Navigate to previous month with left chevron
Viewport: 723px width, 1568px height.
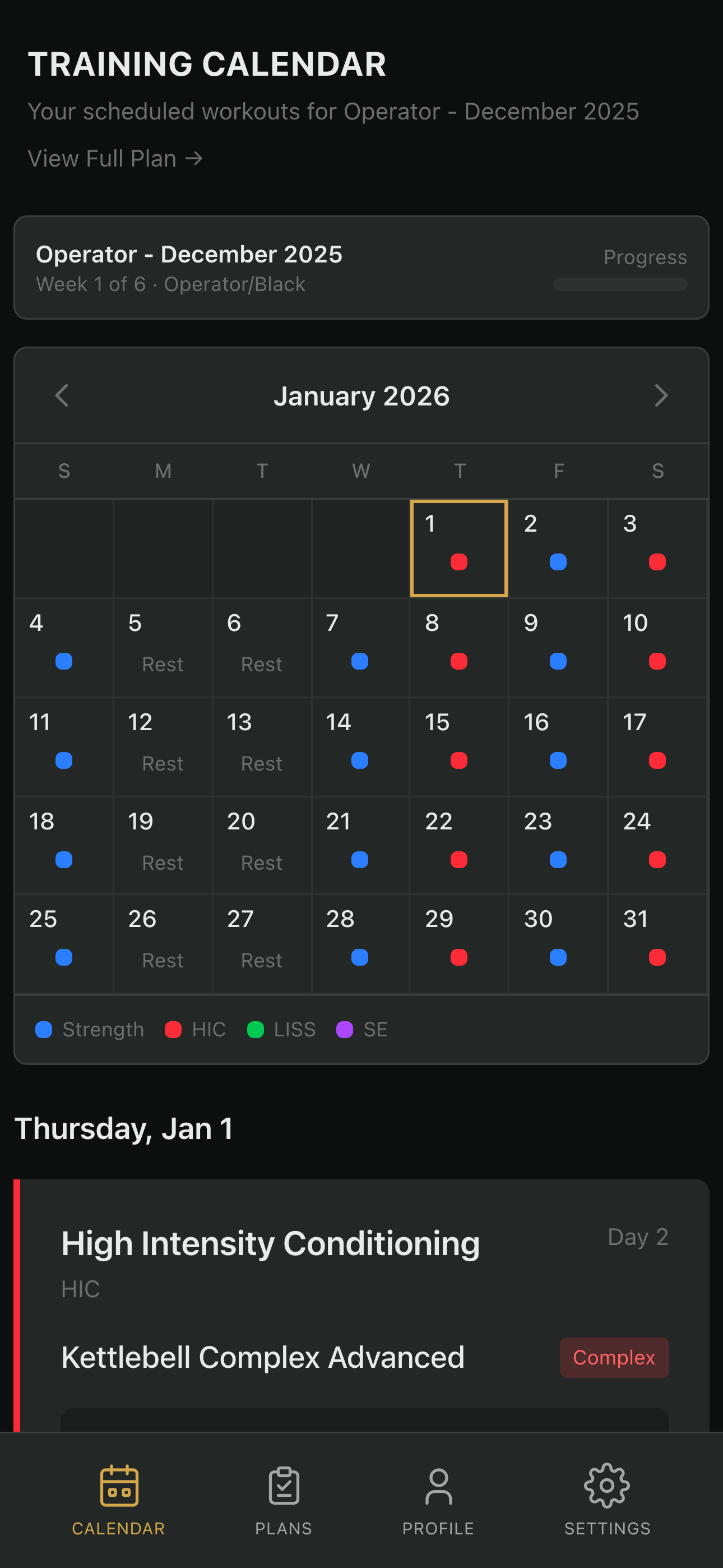click(x=62, y=395)
